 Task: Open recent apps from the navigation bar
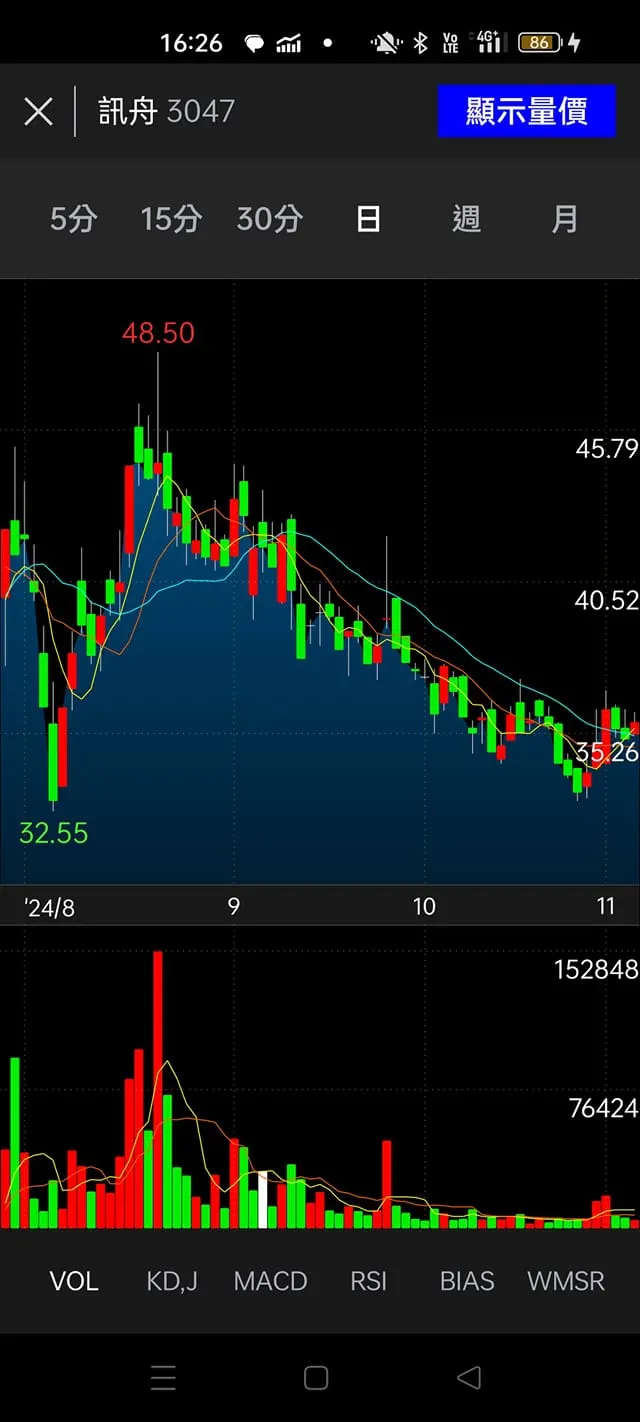[x=163, y=1377]
